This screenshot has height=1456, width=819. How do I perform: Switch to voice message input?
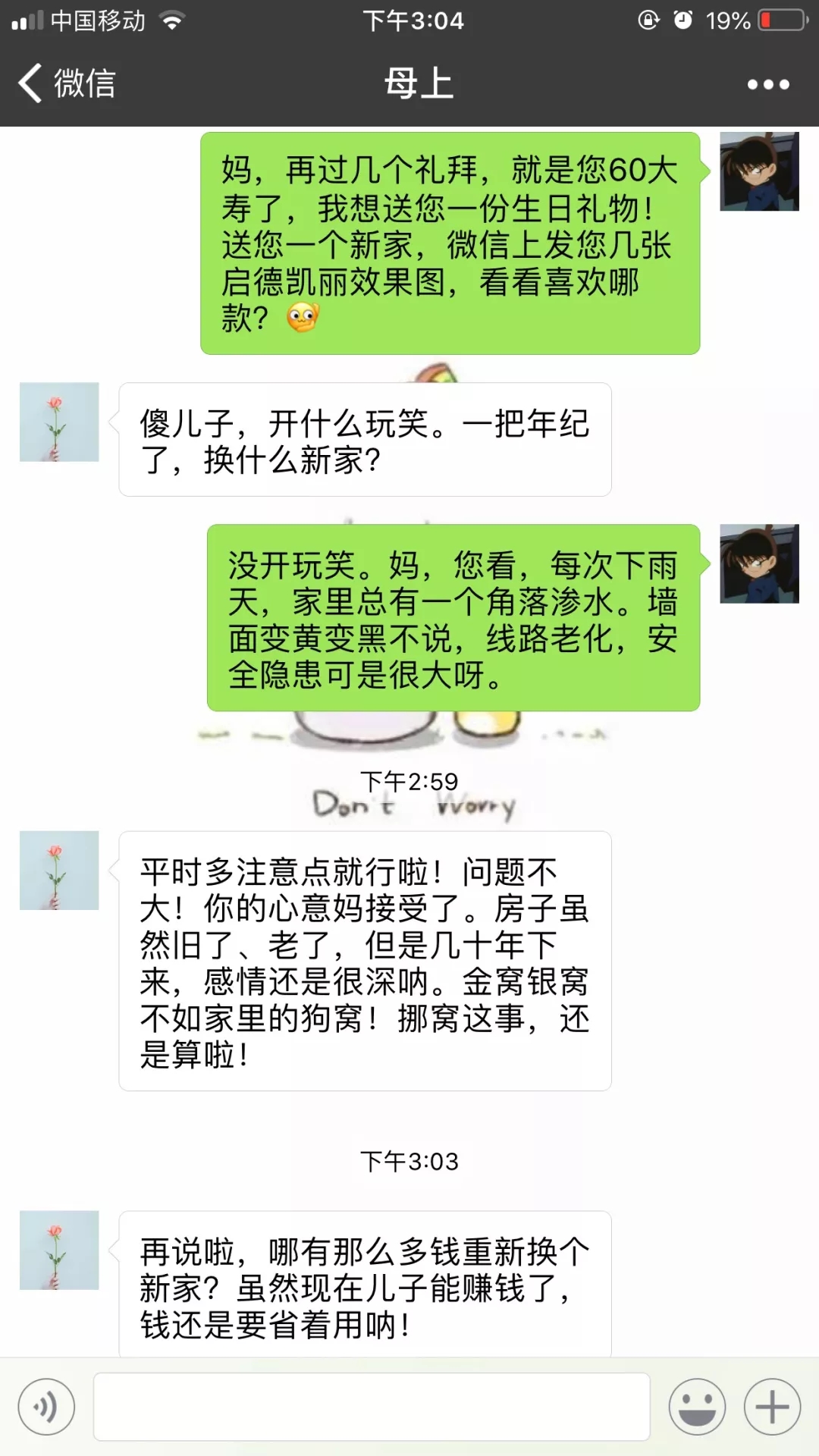click(x=46, y=1407)
